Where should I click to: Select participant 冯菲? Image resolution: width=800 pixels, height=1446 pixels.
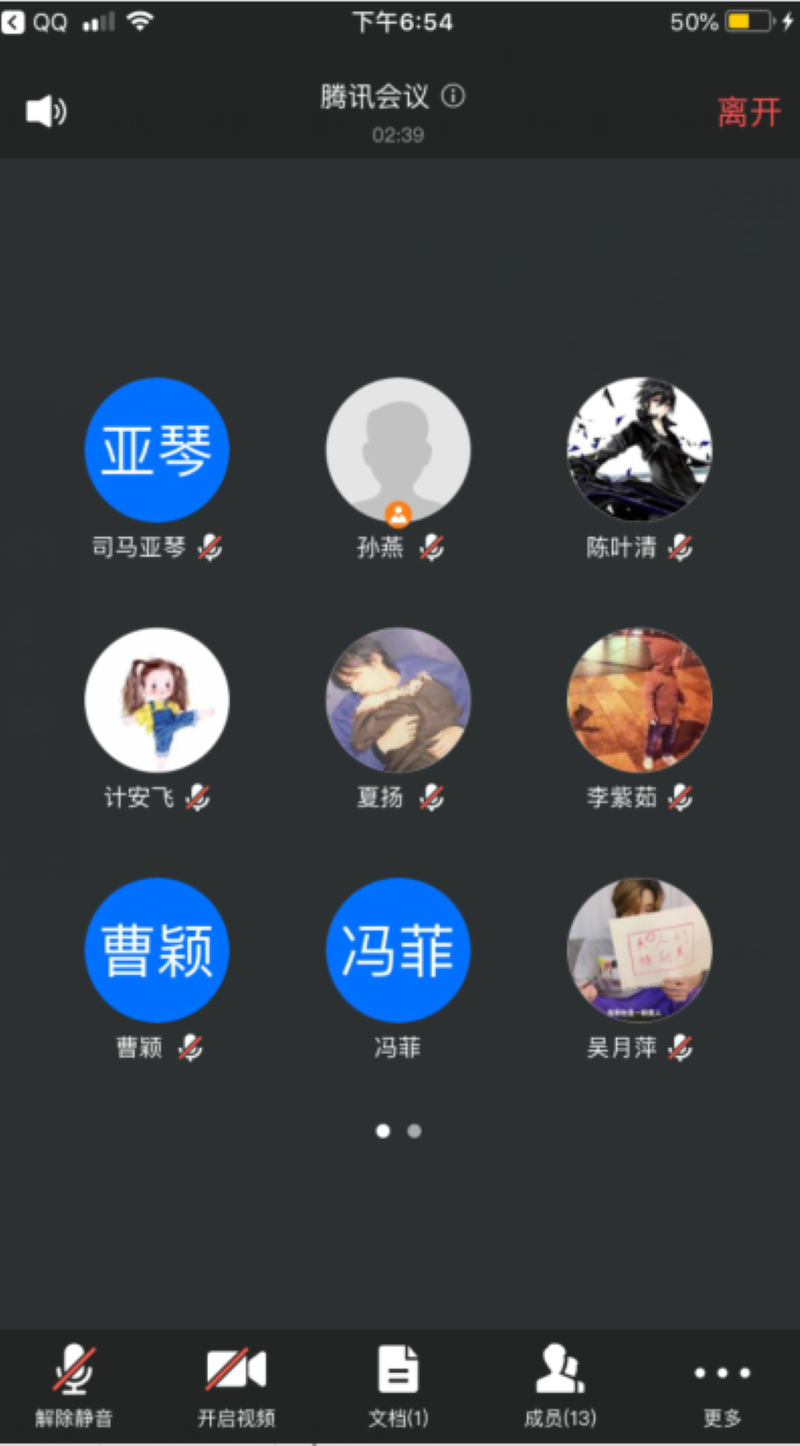pyautogui.click(x=398, y=950)
